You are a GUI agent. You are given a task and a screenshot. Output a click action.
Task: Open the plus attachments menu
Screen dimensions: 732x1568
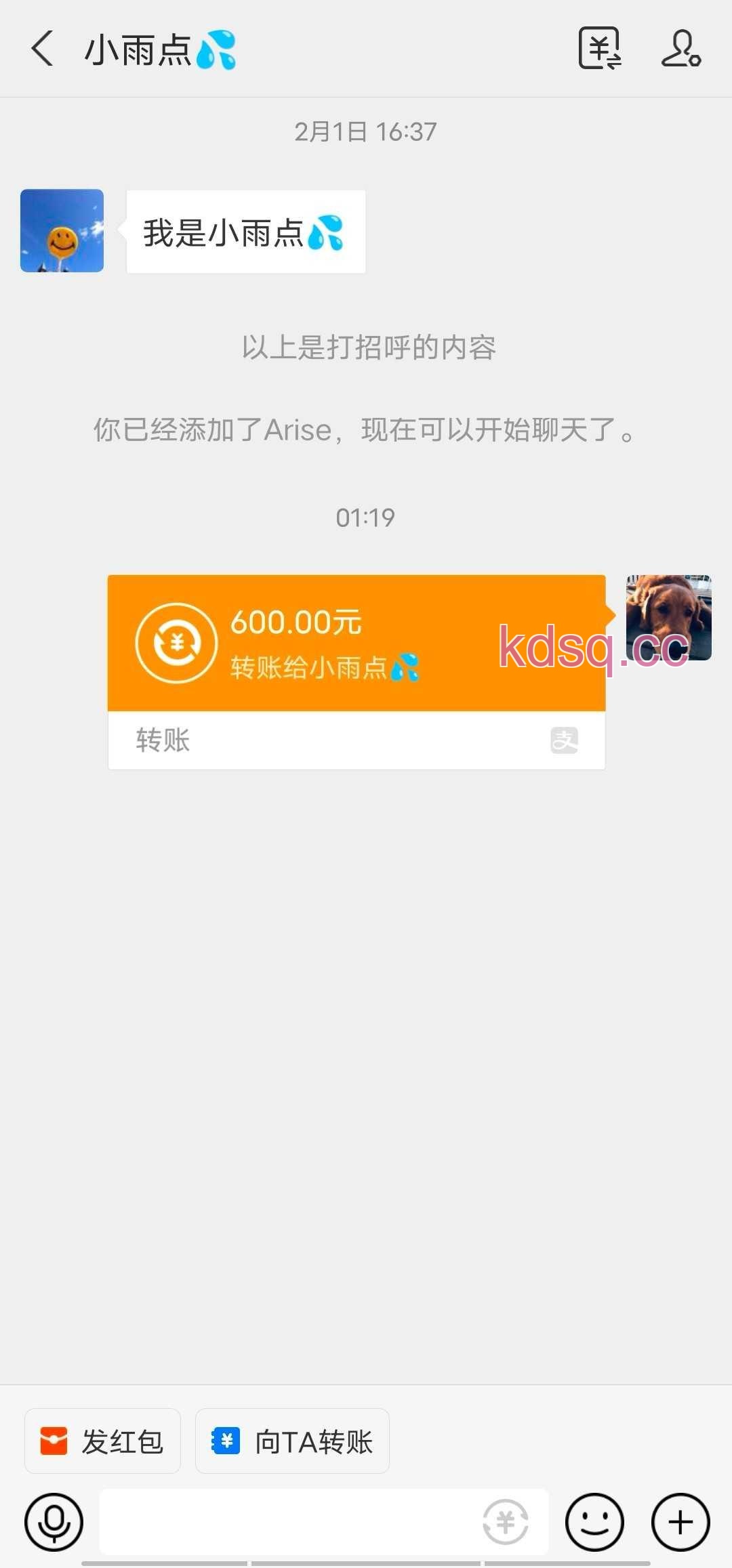(680, 1522)
